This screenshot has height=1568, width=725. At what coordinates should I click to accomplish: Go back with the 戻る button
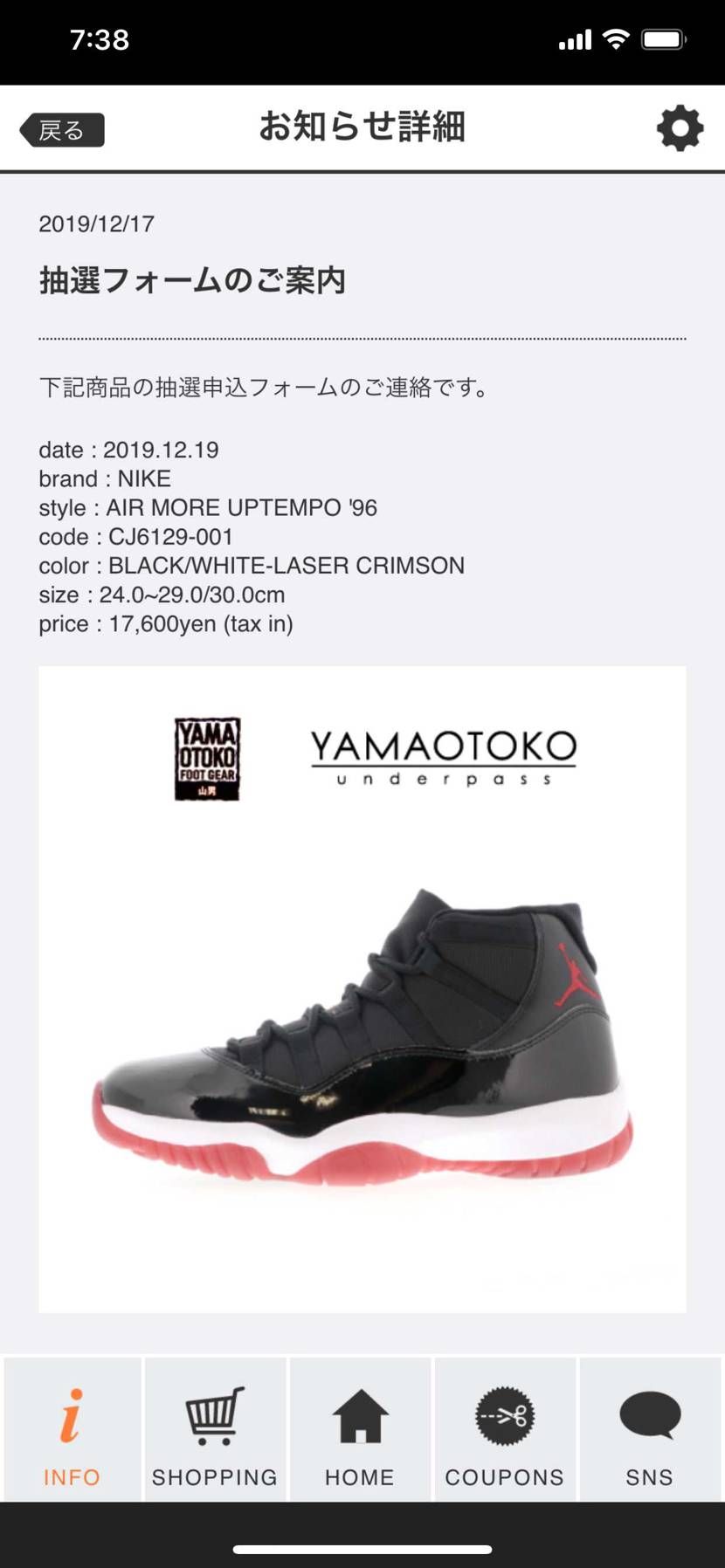62,130
